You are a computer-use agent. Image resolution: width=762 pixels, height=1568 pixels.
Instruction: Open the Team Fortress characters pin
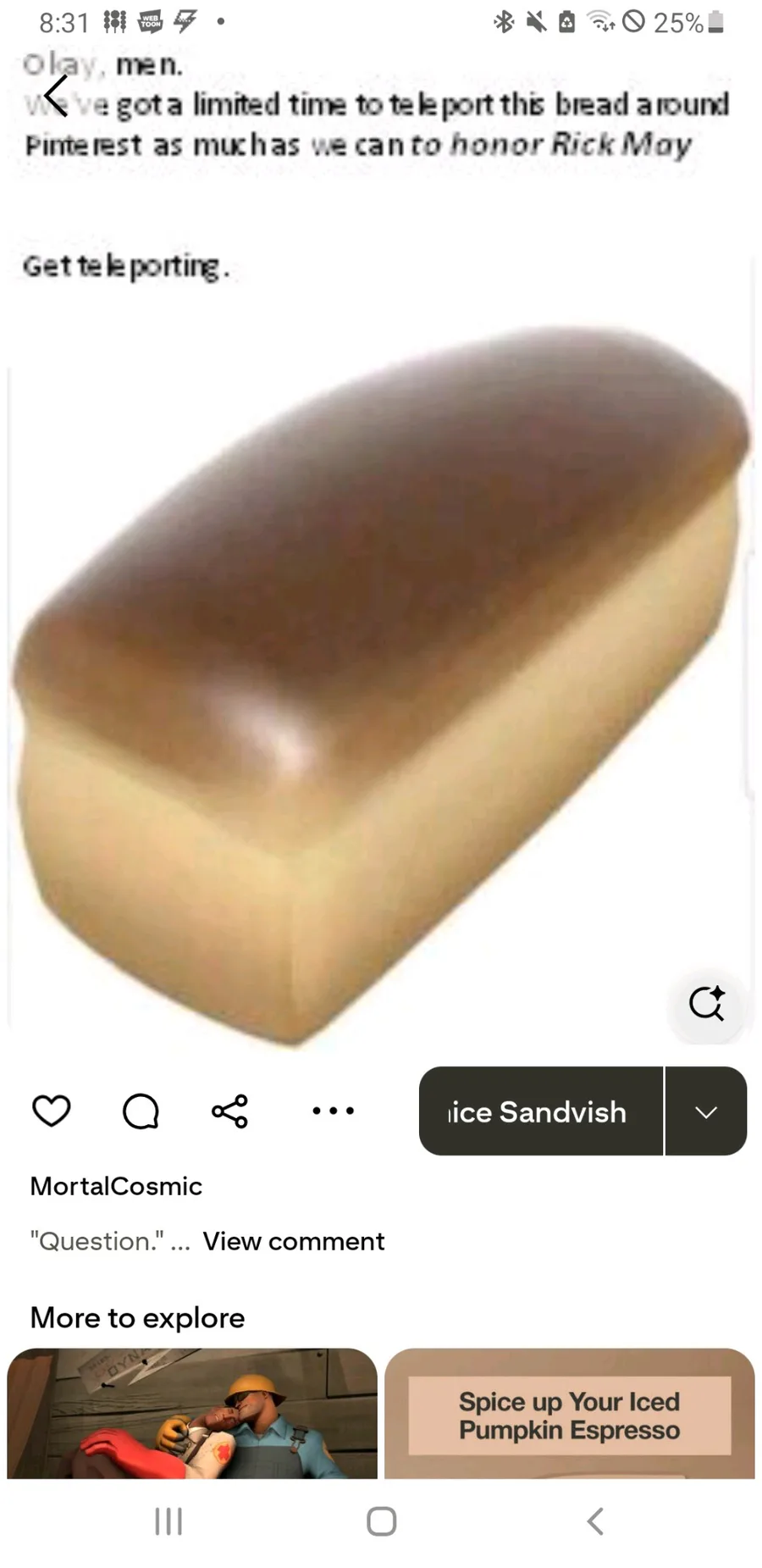coord(192,1413)
